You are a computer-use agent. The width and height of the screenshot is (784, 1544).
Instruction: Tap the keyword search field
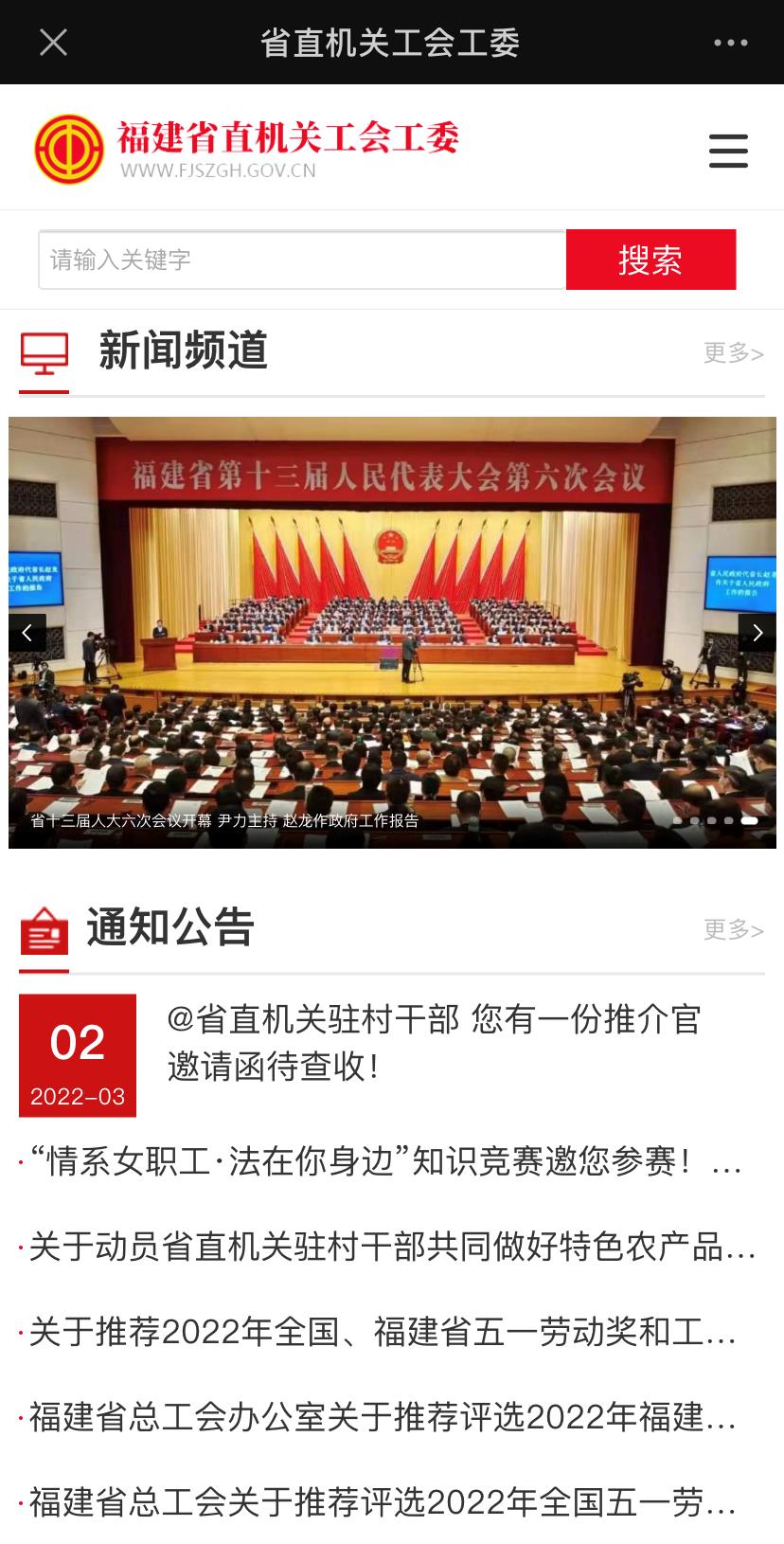tap(301, 260)
